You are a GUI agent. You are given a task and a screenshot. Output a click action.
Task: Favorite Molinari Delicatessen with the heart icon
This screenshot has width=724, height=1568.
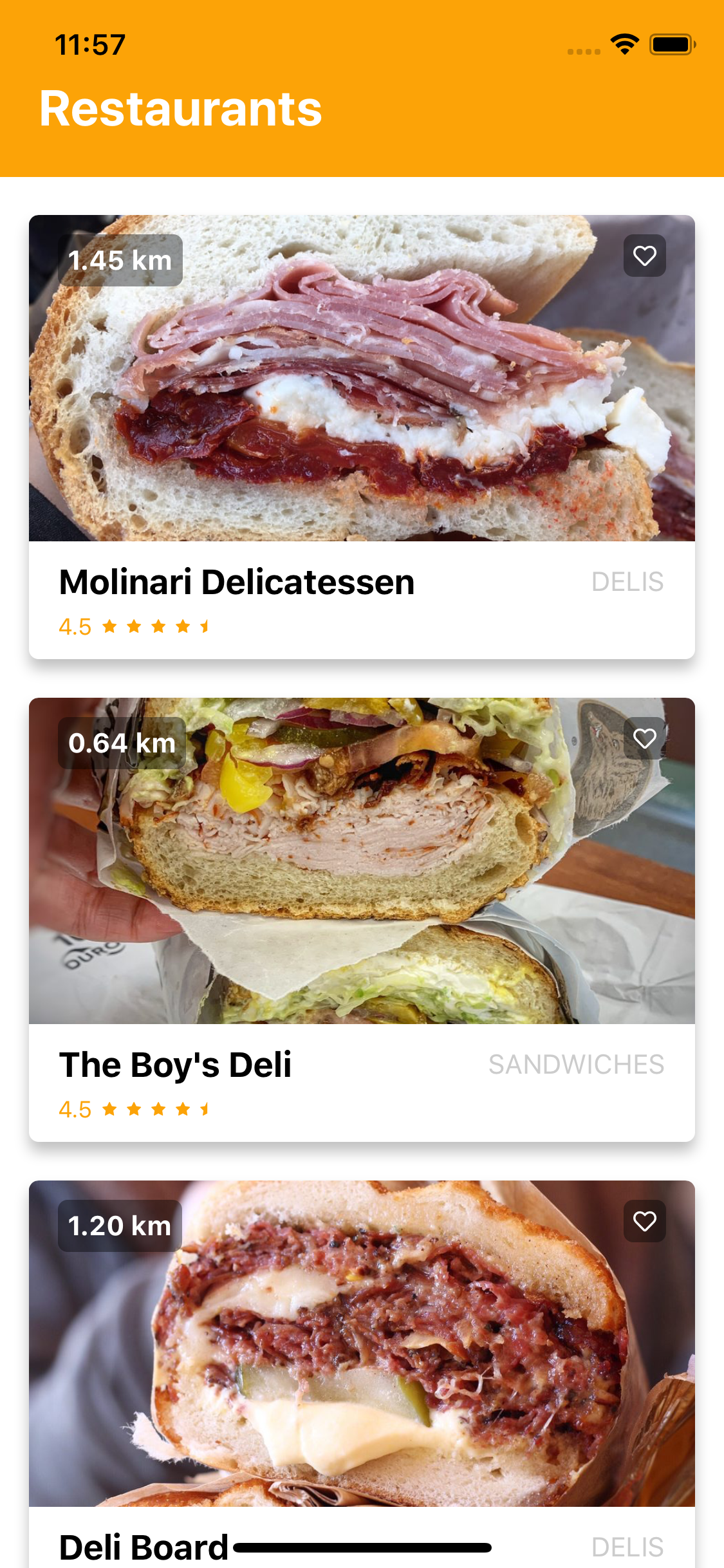click(x=644, y=256)
